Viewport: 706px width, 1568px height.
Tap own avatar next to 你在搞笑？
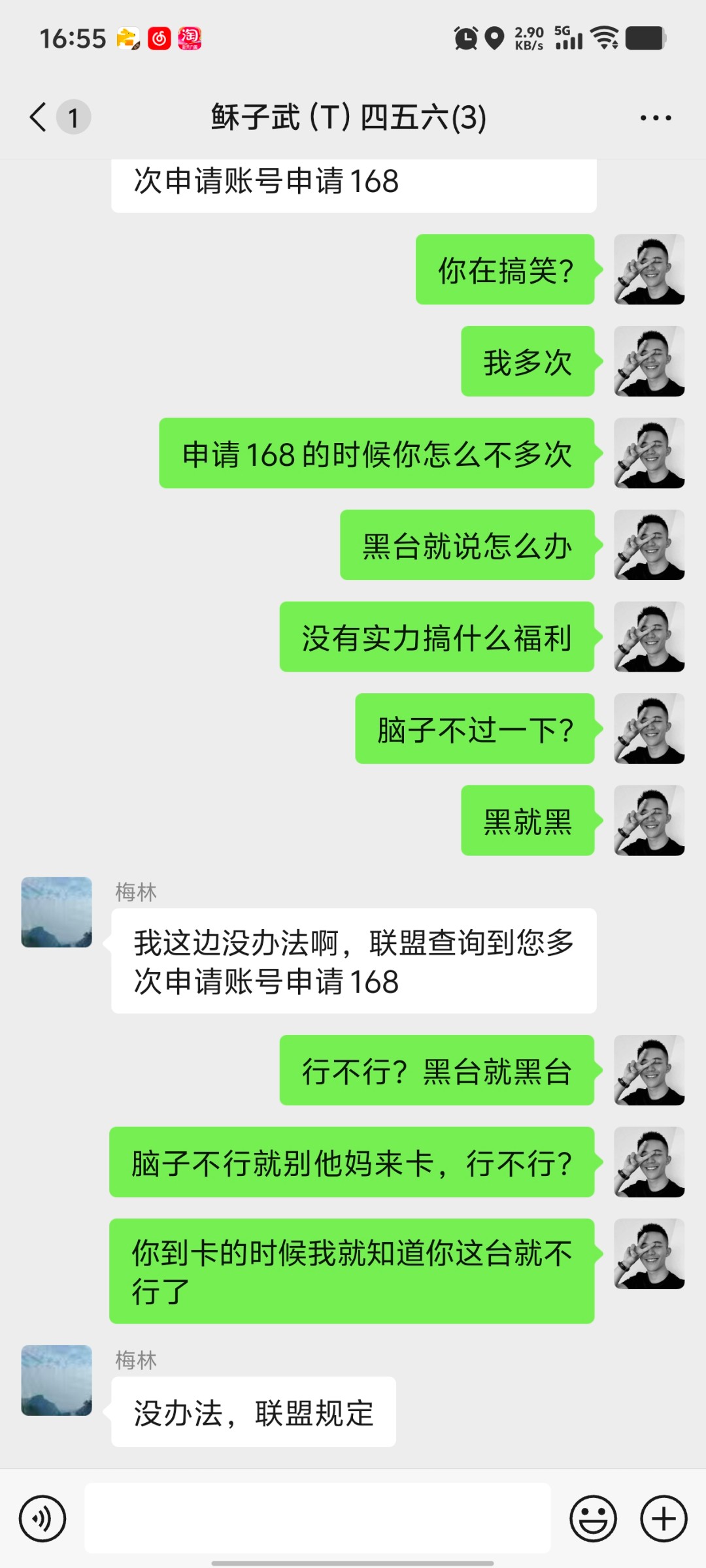pyautogui.click(x=649, y=269)
